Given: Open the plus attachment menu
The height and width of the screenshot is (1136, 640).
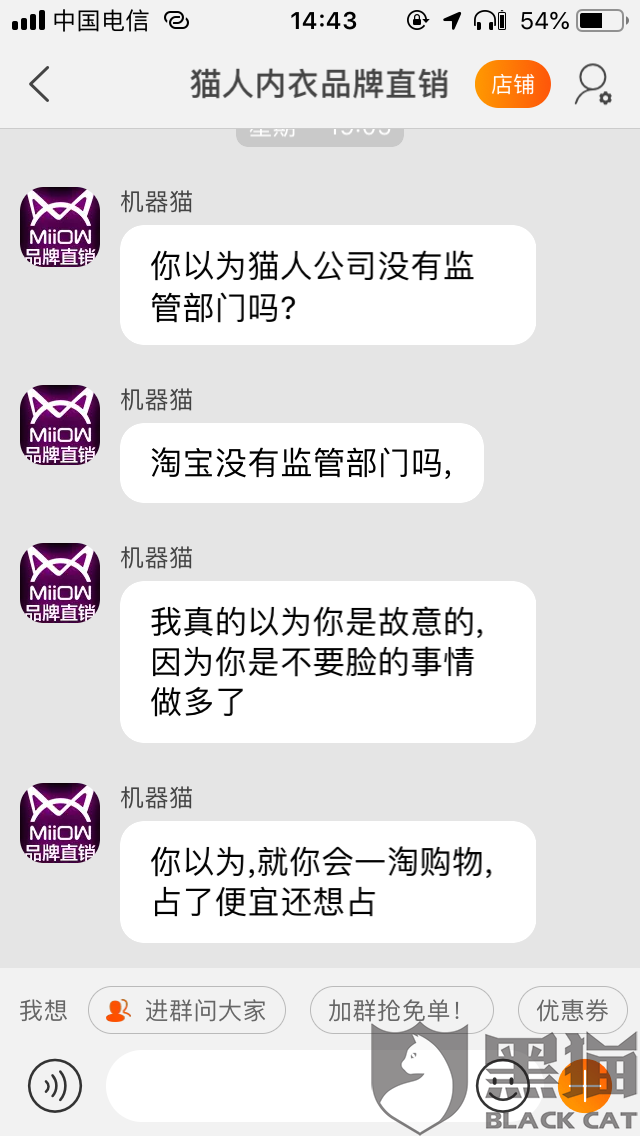Looking at the screenshot, I should tap(585, 1085).
